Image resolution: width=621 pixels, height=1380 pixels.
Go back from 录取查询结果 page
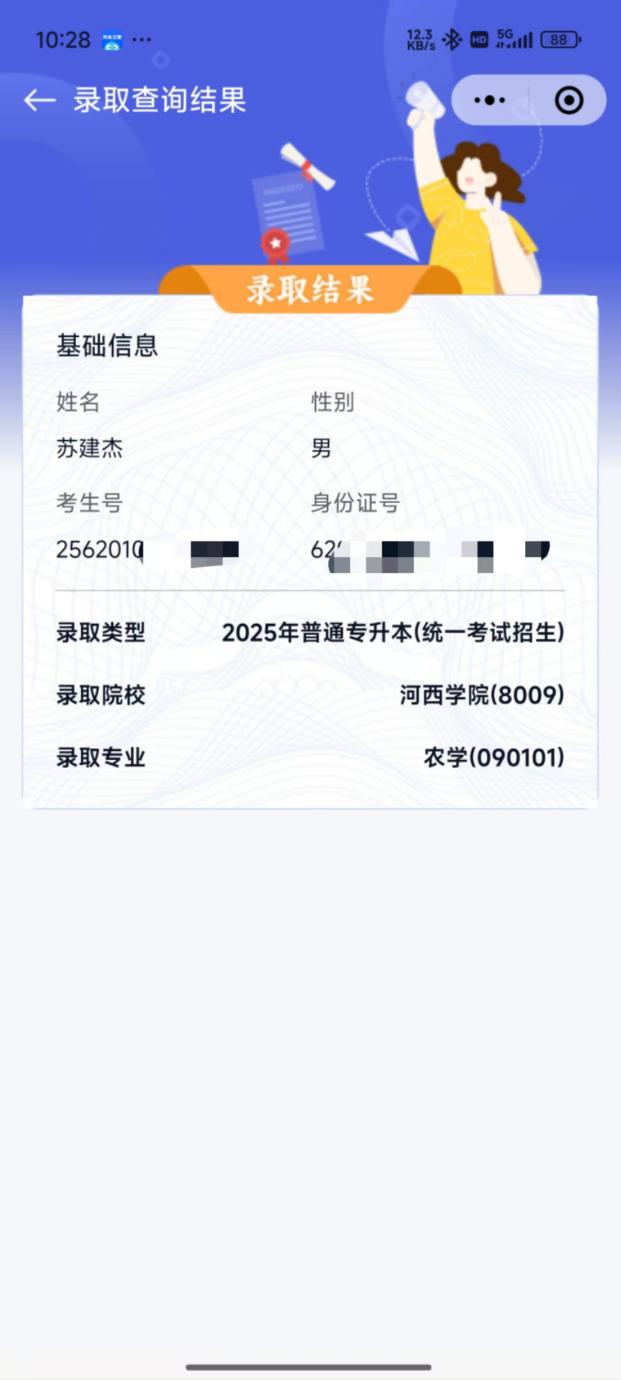tap(39, 100)
